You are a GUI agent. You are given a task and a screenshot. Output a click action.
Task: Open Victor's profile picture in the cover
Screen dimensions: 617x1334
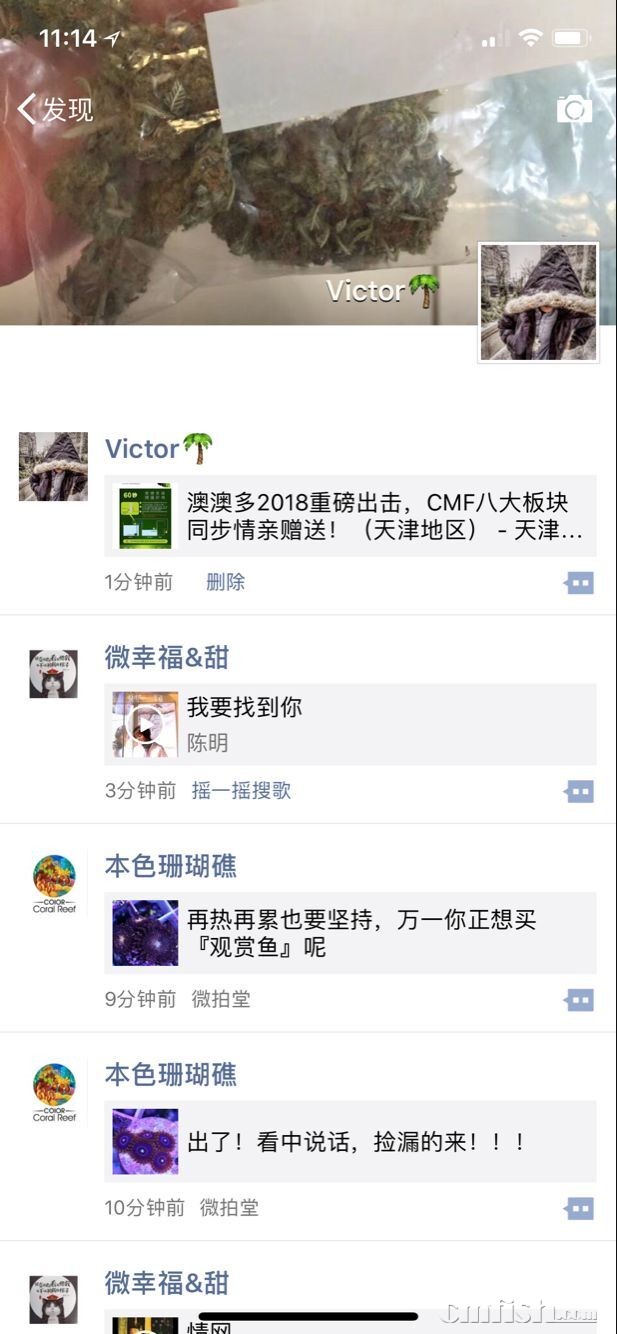pyautogui.click(x=538, y=302)
